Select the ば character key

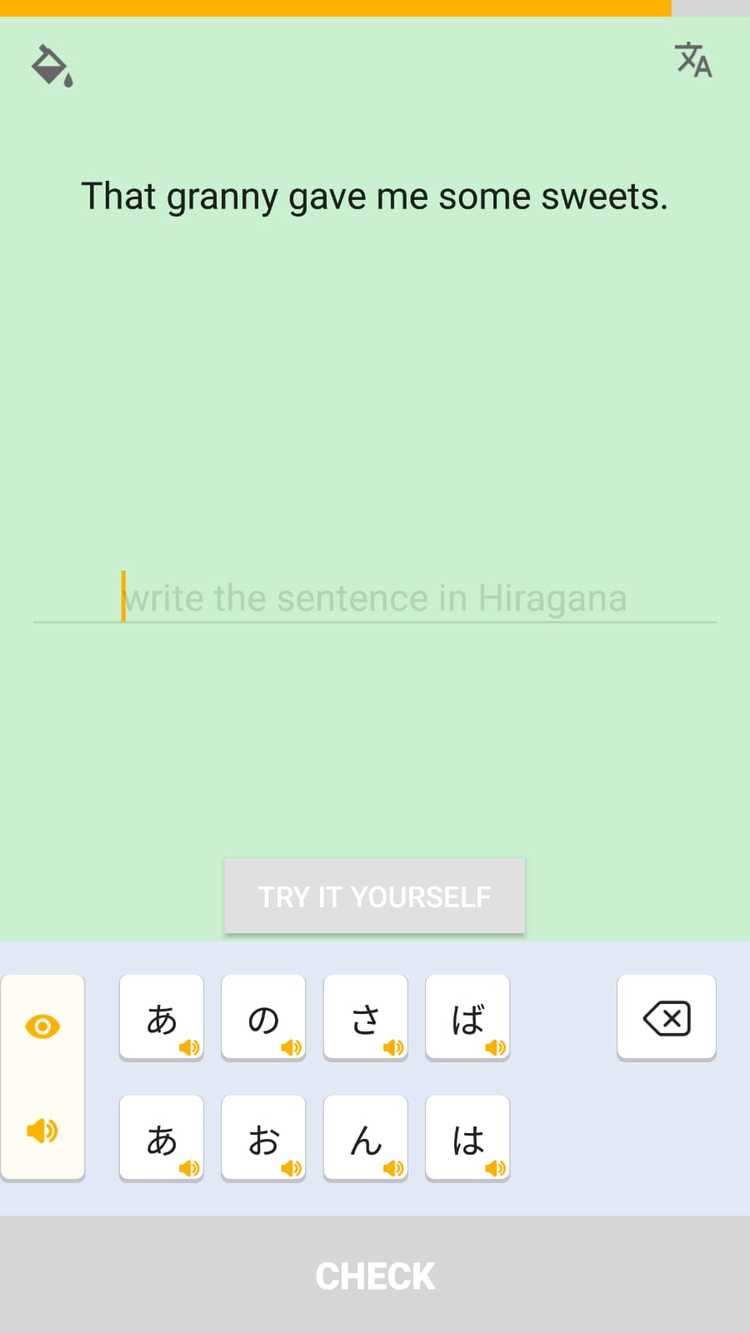pos(467,1017)
